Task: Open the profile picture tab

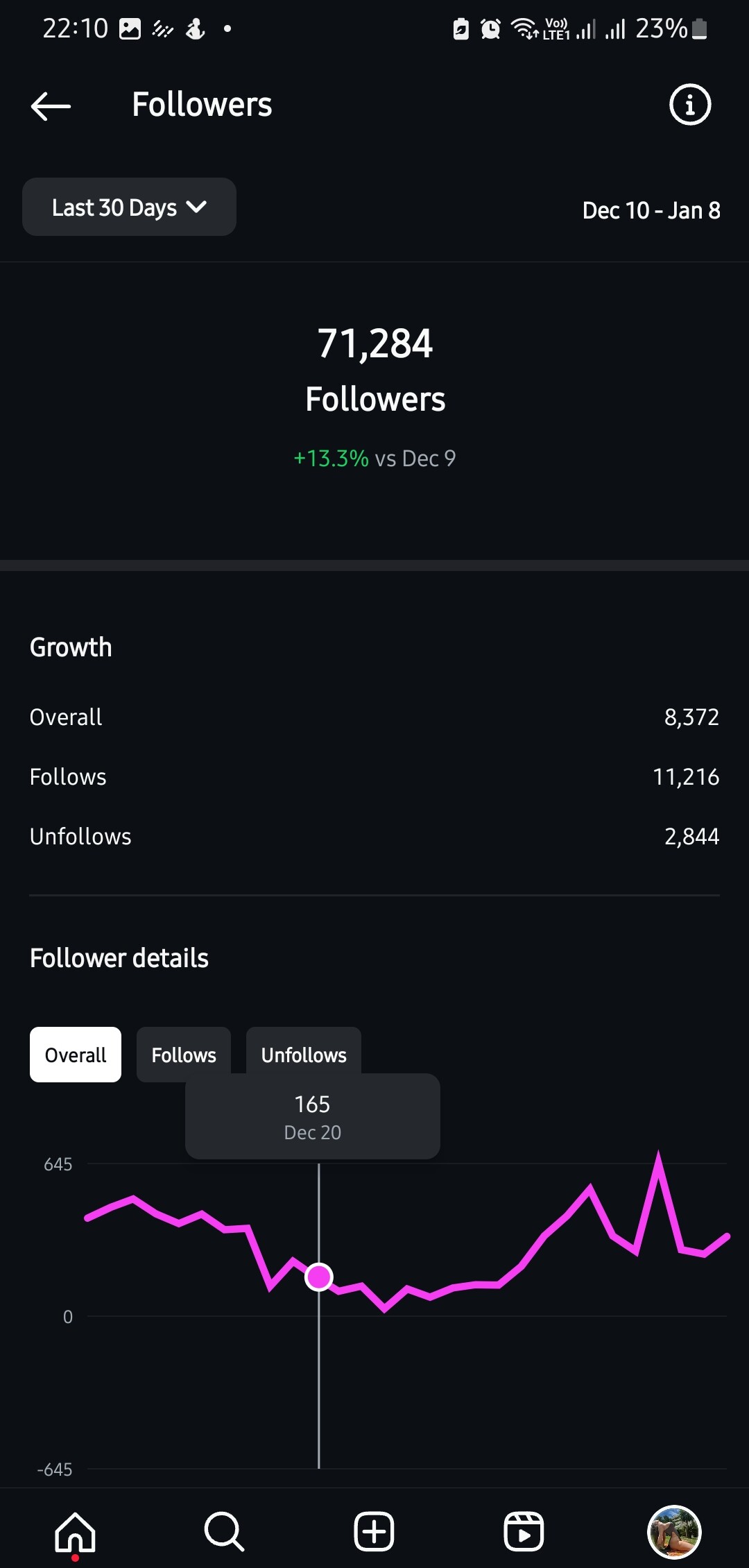Action: pyautogui.click(x=674, y=1532)
